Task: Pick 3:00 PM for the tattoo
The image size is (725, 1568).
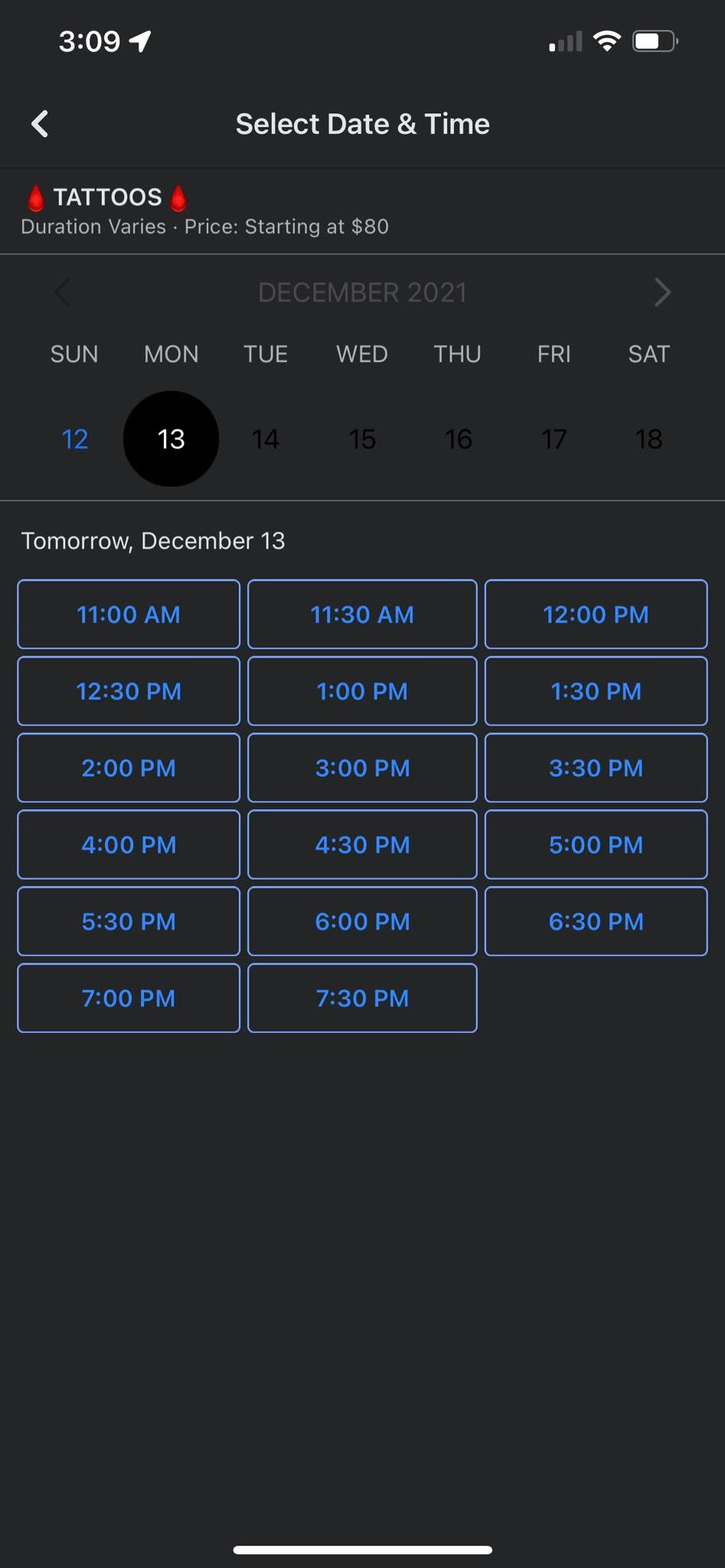Action: point(362,767)
